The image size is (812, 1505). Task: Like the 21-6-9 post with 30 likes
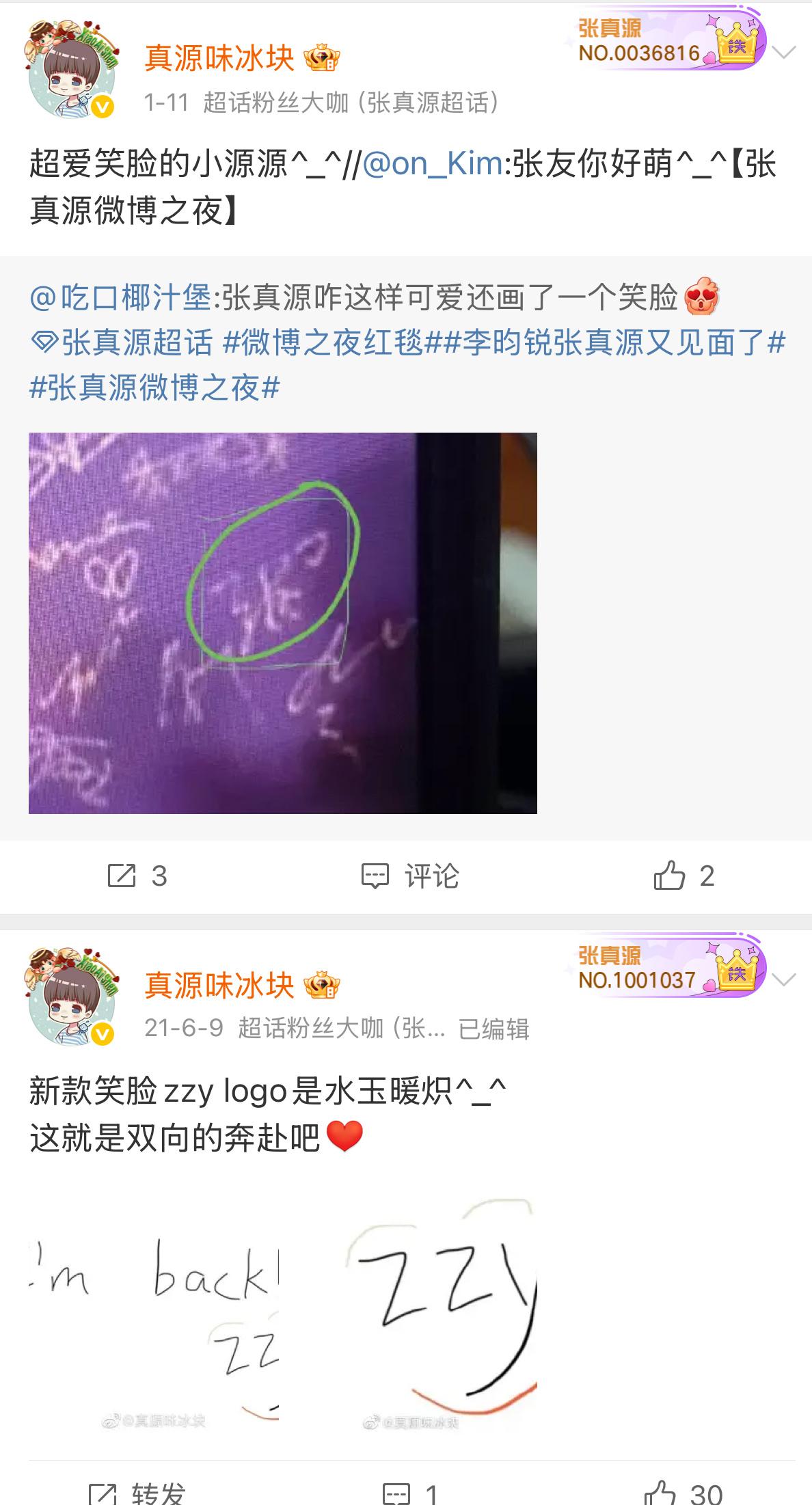point(684,1493)
